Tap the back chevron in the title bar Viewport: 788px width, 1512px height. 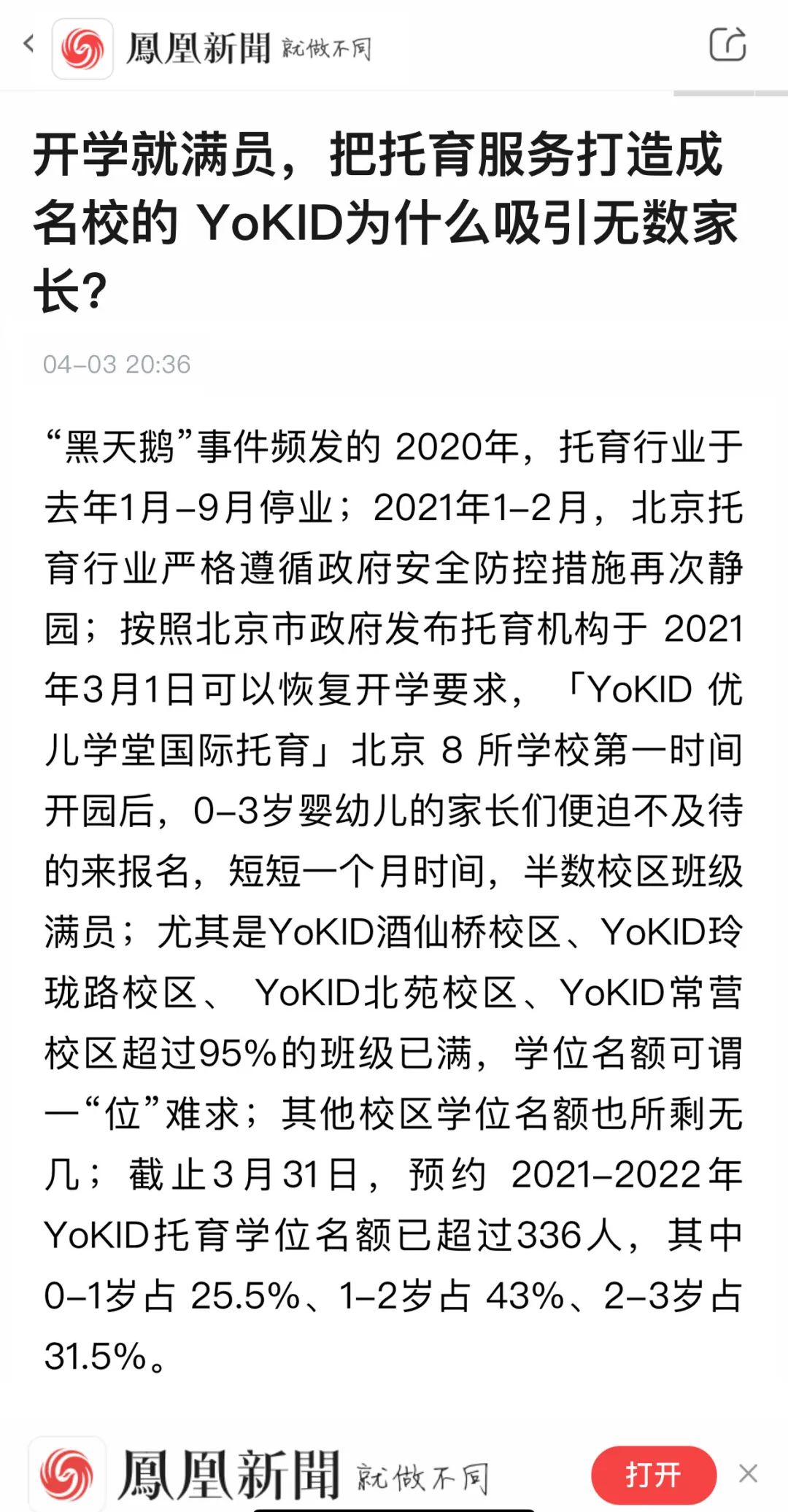pyautogui.click(x=28, y=45)
